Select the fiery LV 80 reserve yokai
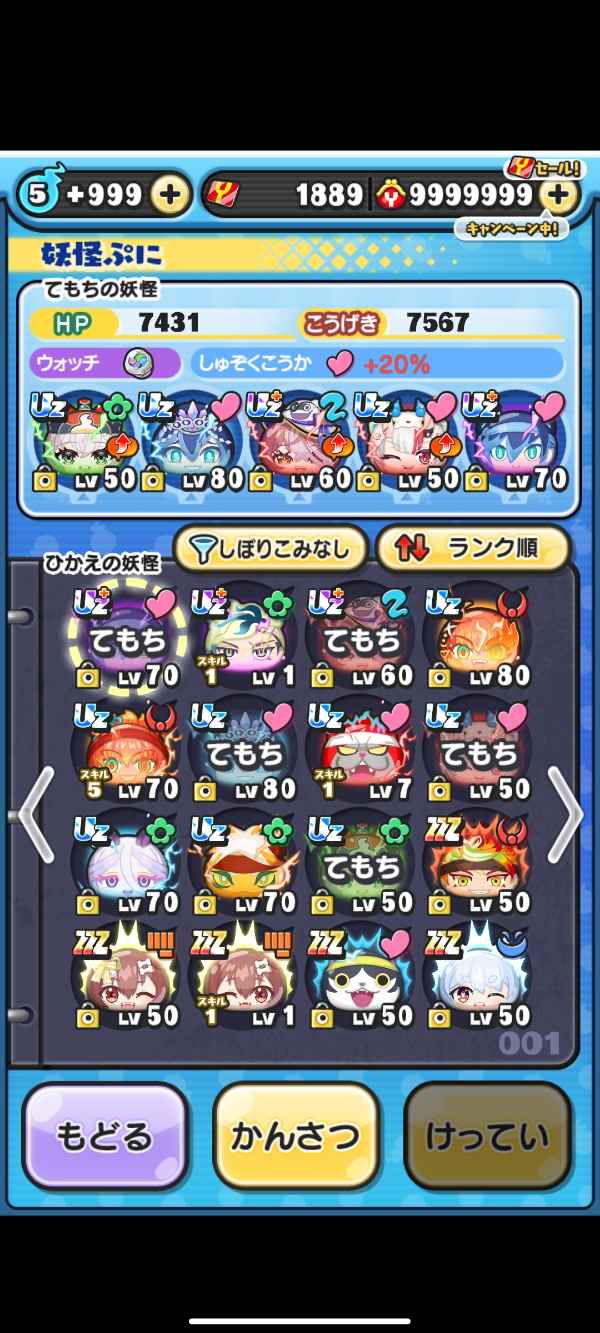Image resolution: width=600 pixels, height=1333 pixels. pos(475,638)
